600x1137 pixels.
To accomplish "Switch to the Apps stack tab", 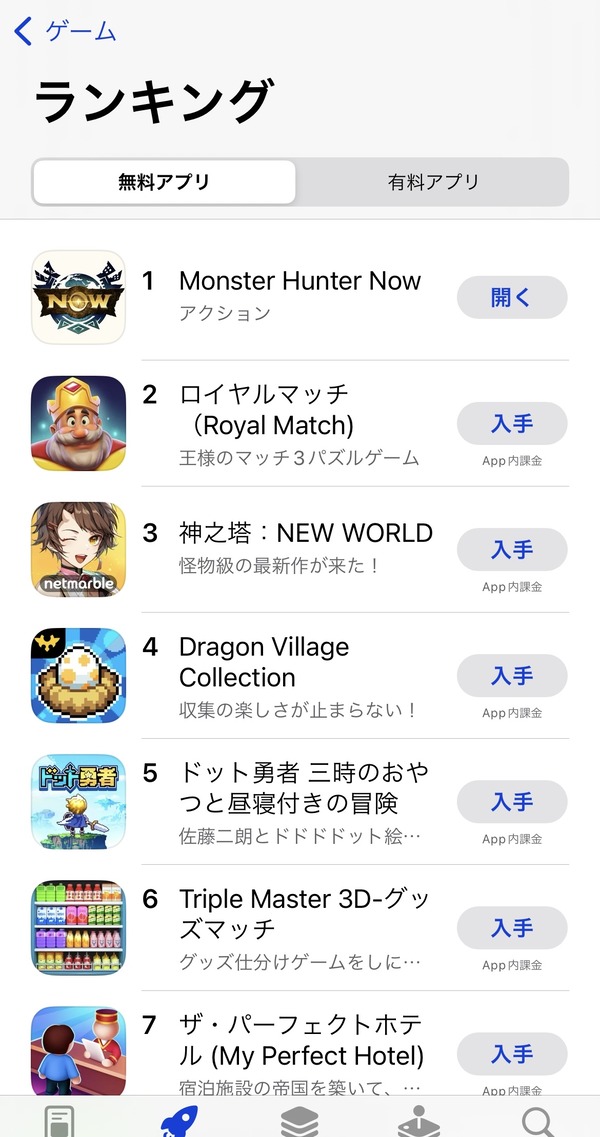I will (x=300, y=1122).
